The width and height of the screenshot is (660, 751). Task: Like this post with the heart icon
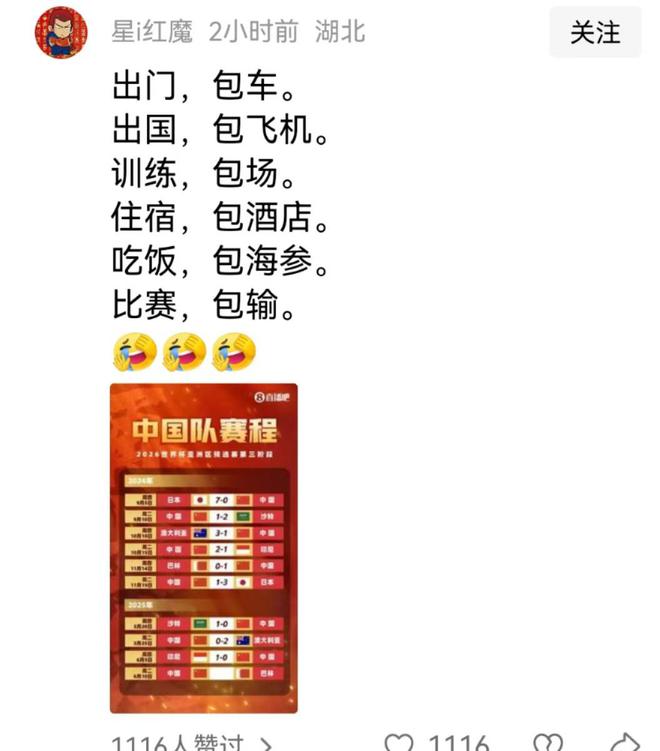point(400,744)
